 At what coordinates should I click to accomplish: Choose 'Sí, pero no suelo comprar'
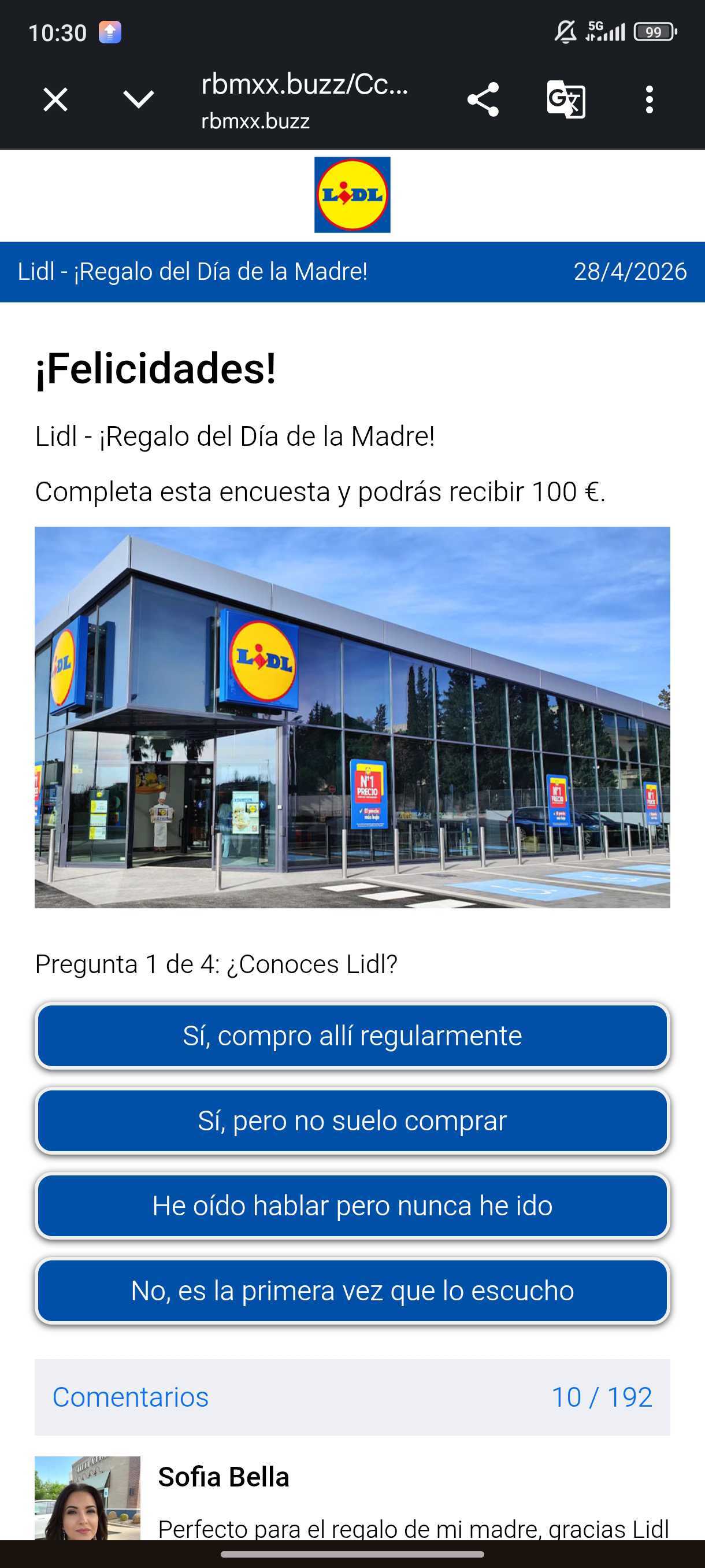coord(352,1120)
